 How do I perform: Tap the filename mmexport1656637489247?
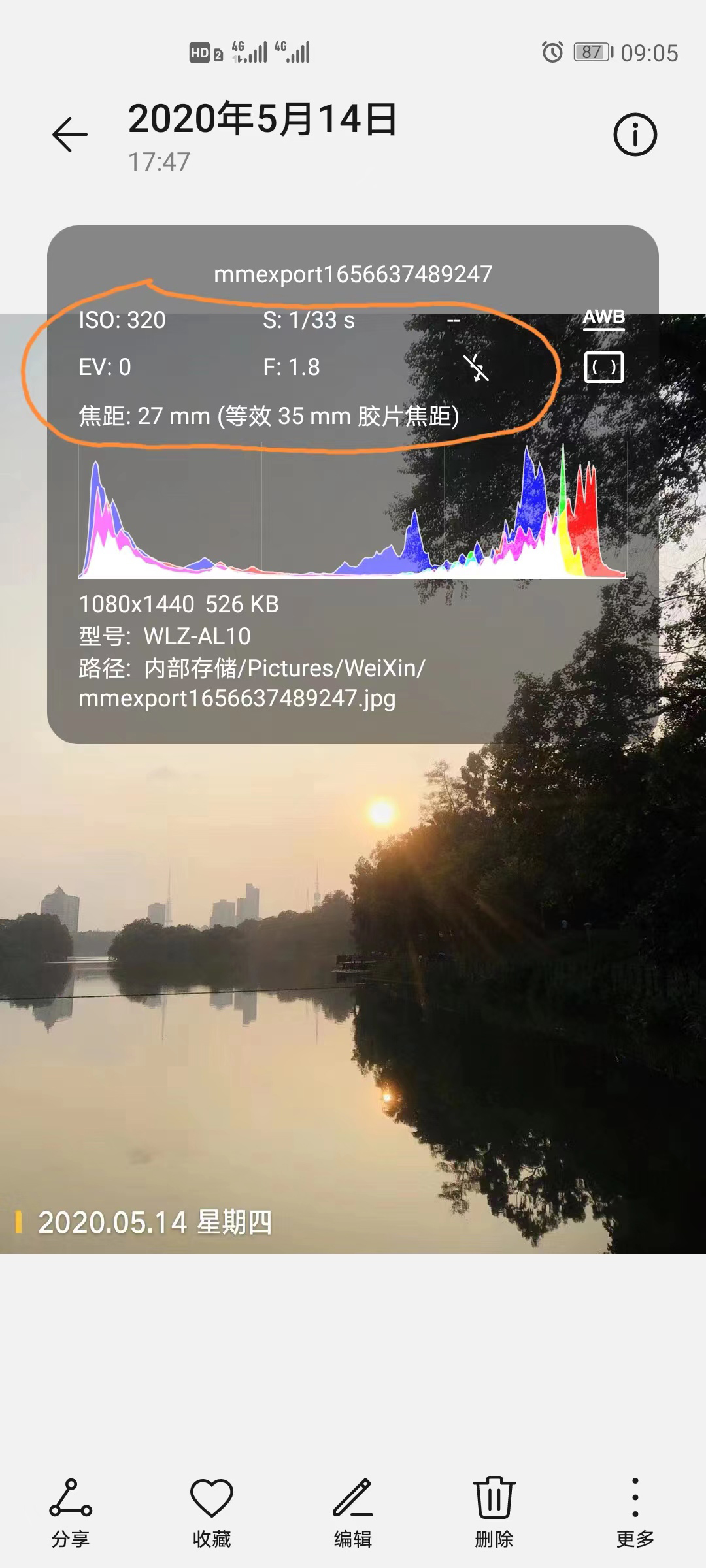point(353,275)
